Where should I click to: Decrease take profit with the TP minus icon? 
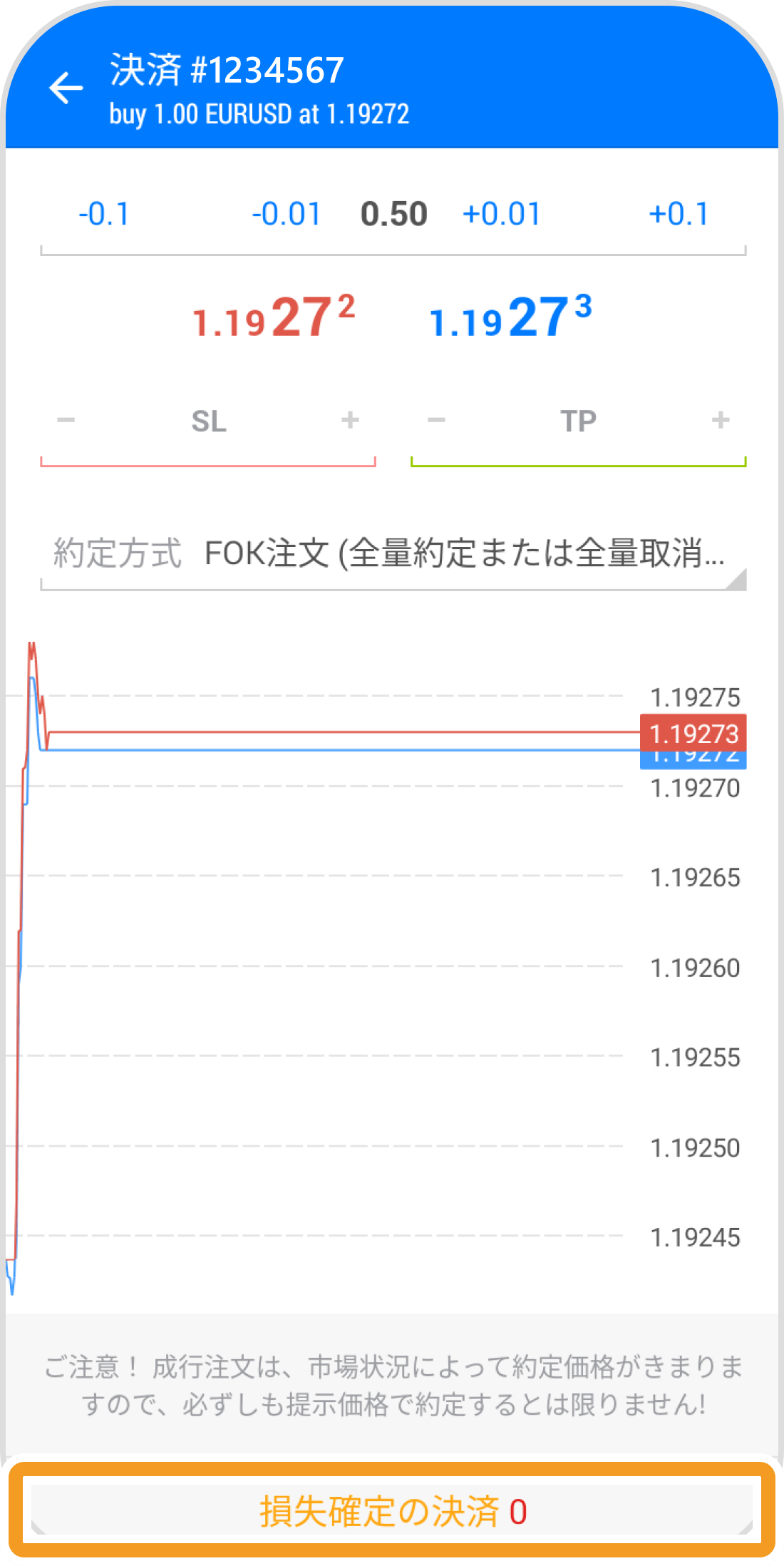coord(436,421)
